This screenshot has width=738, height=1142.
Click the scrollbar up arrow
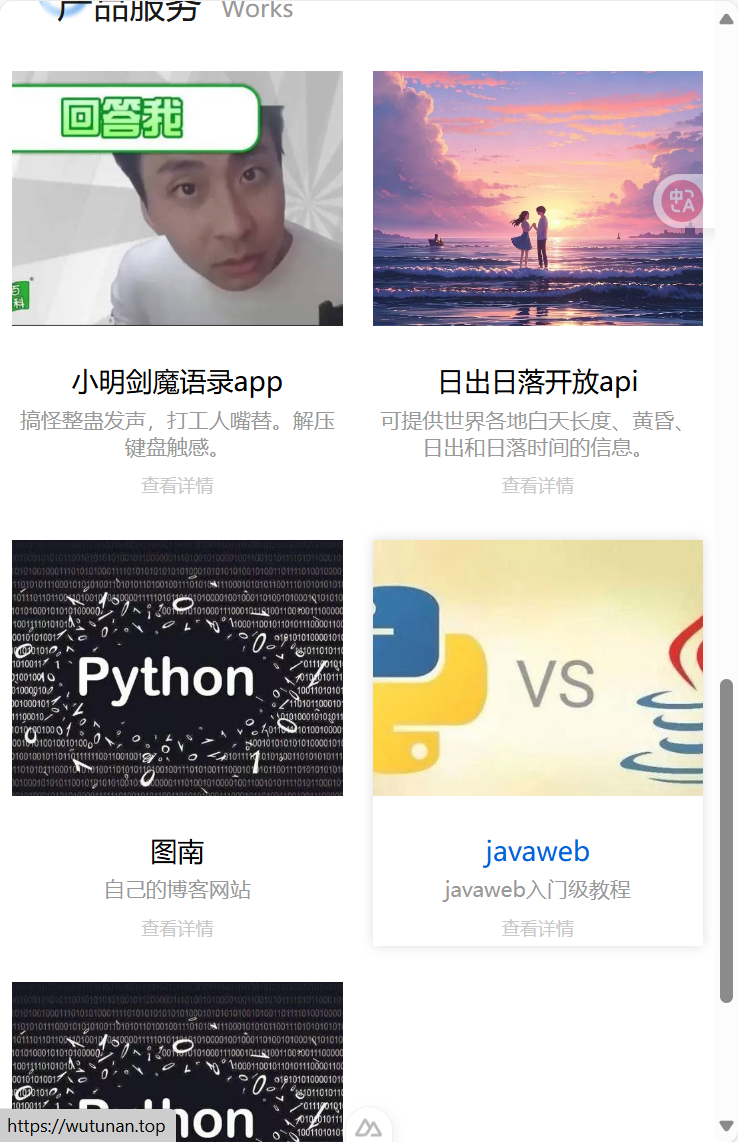point(727,19)
